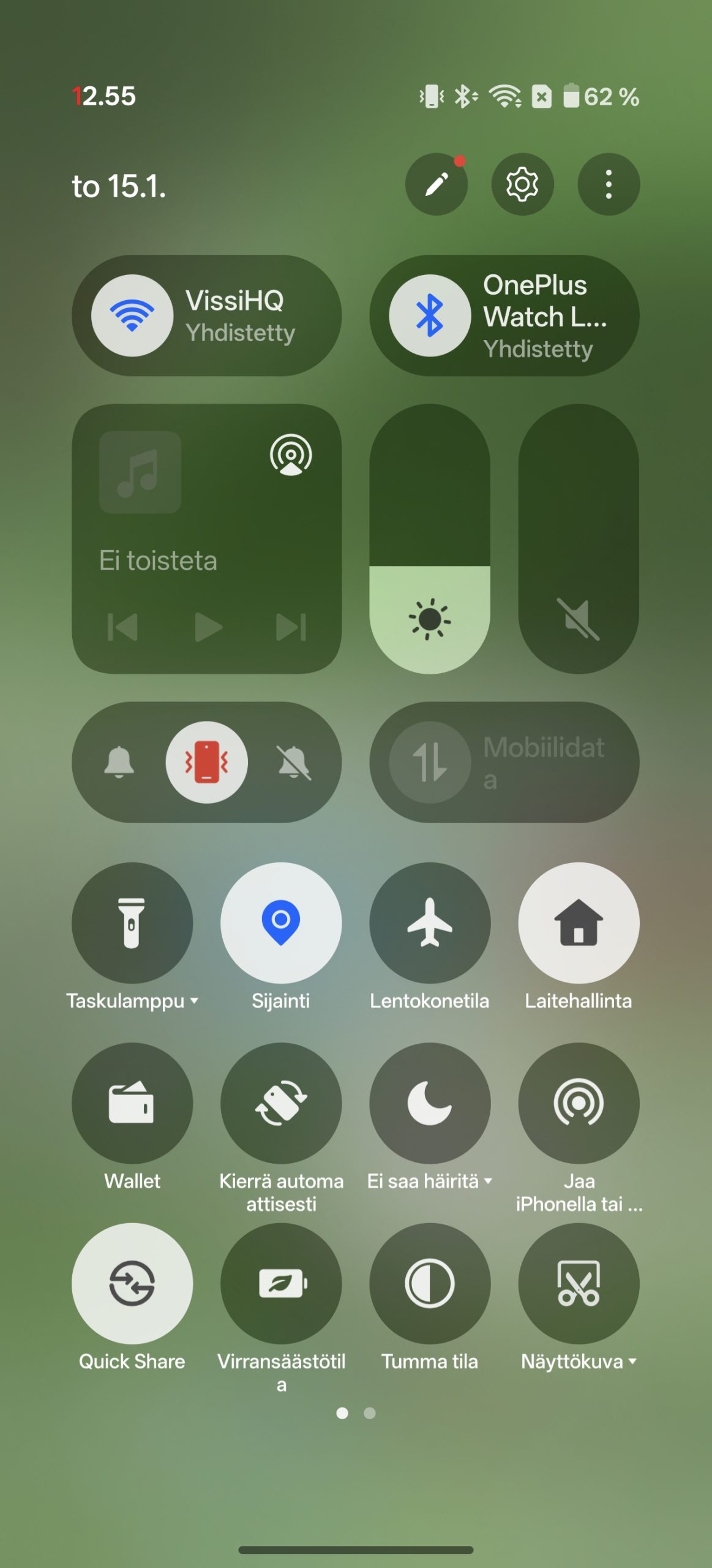Open the settings gear
The width and height of the screenshot is (712, 1568).
click(522, 184)
